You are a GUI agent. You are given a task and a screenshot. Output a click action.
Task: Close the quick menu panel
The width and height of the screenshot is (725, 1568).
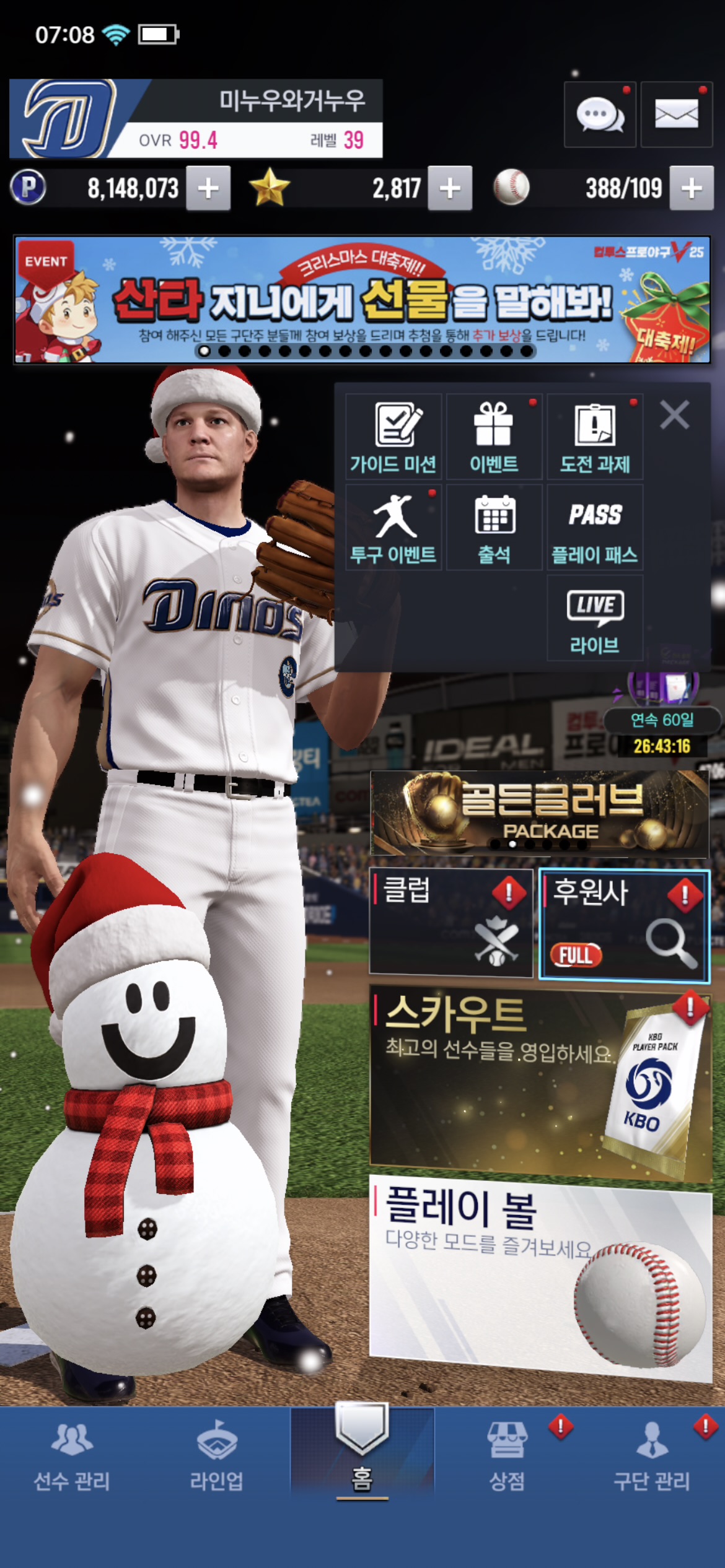click(674, 415)
